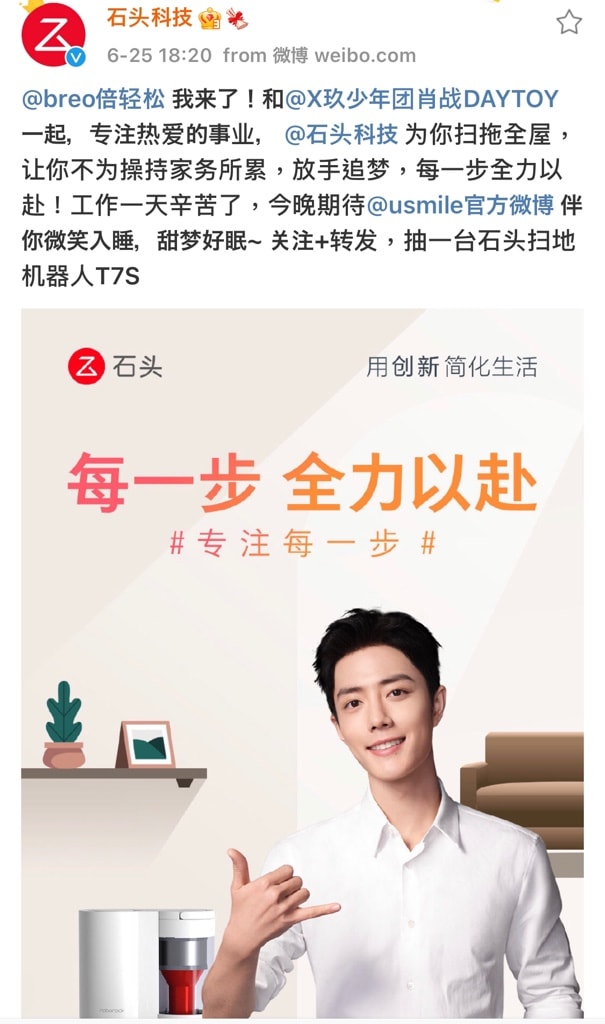
Task: View the attached post image full screen
Action: (302, 660)
